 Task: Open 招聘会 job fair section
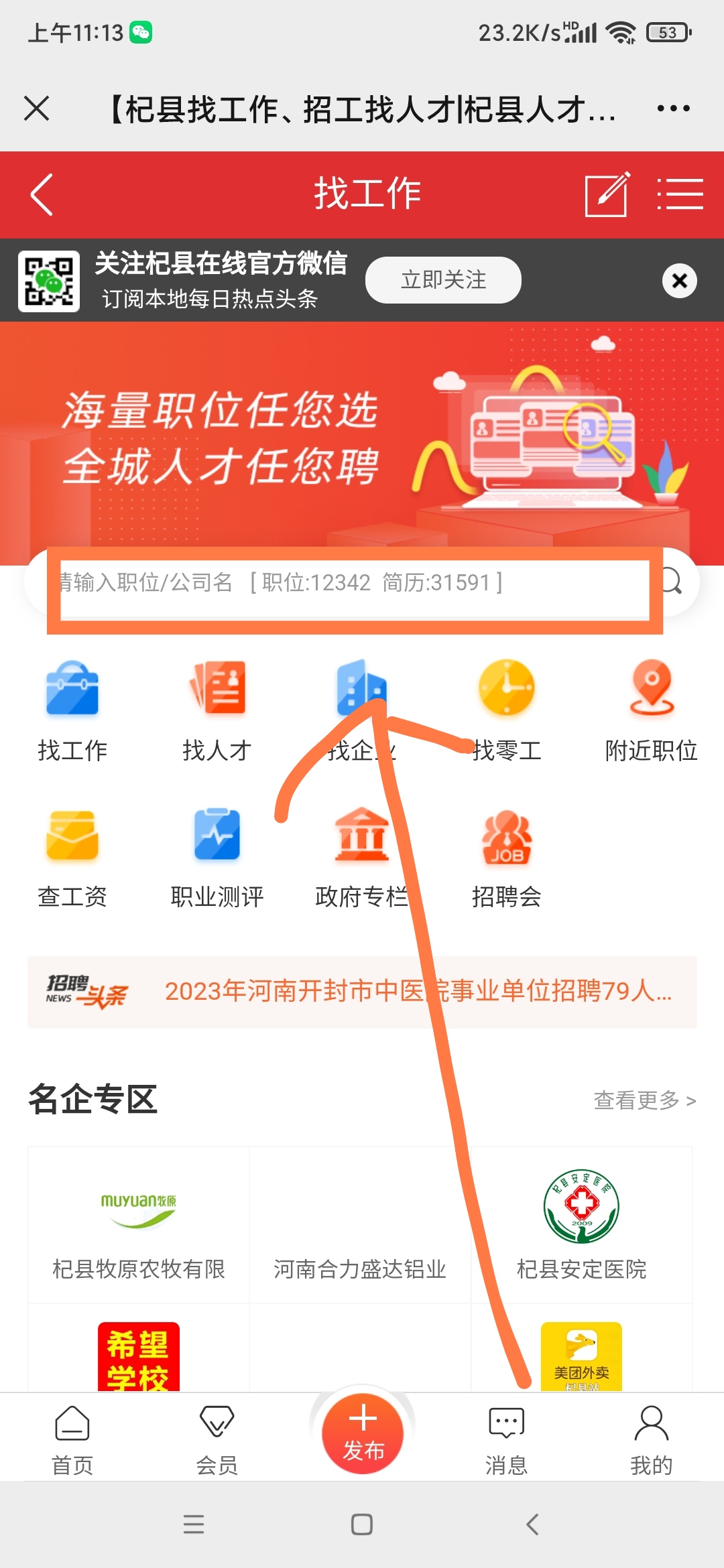point(507,858)
